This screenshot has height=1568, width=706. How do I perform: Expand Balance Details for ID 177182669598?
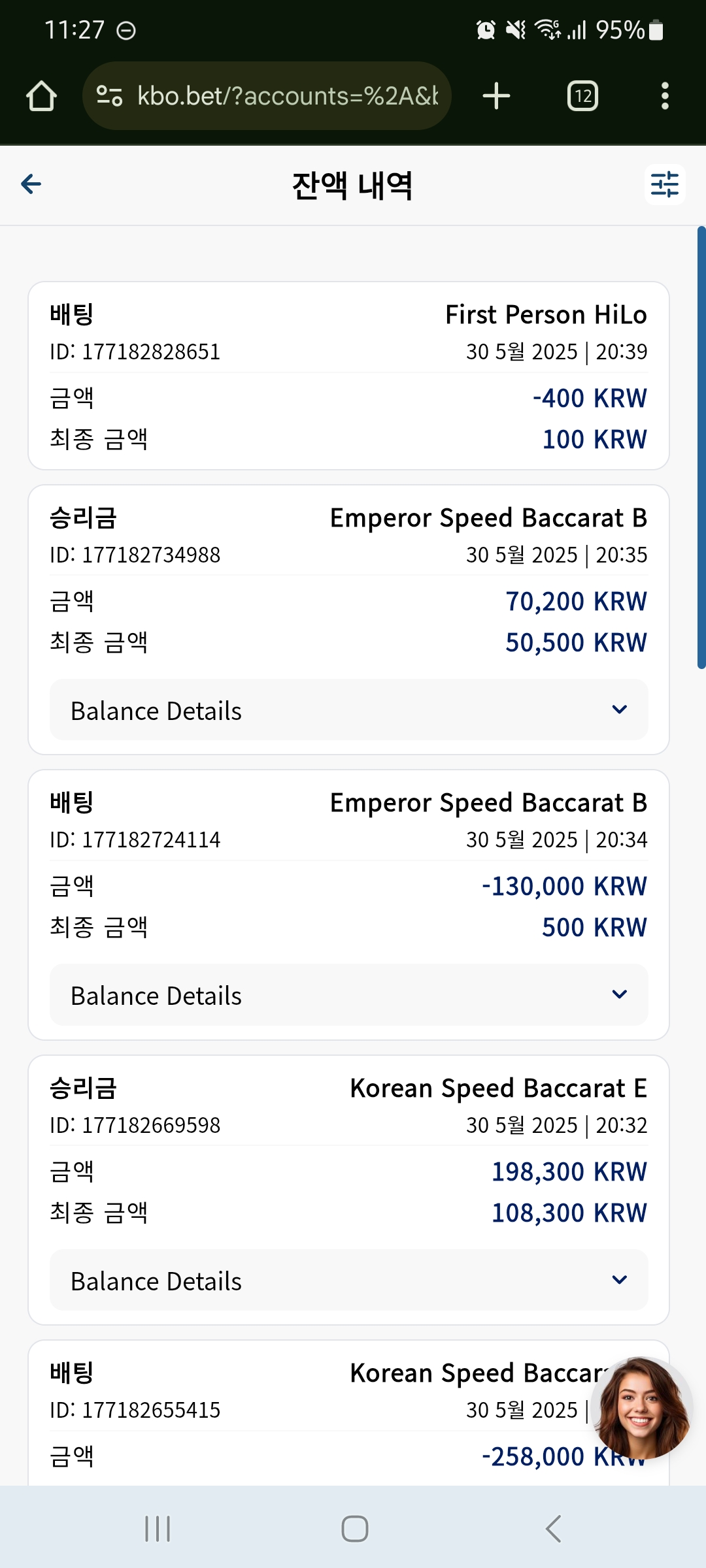tap(349, 1281)
